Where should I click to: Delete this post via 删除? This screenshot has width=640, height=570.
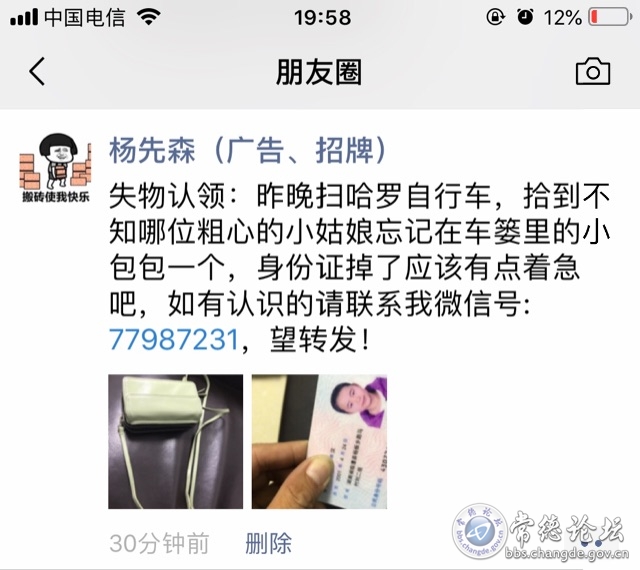pyautogui.click(x=269, y=543)
